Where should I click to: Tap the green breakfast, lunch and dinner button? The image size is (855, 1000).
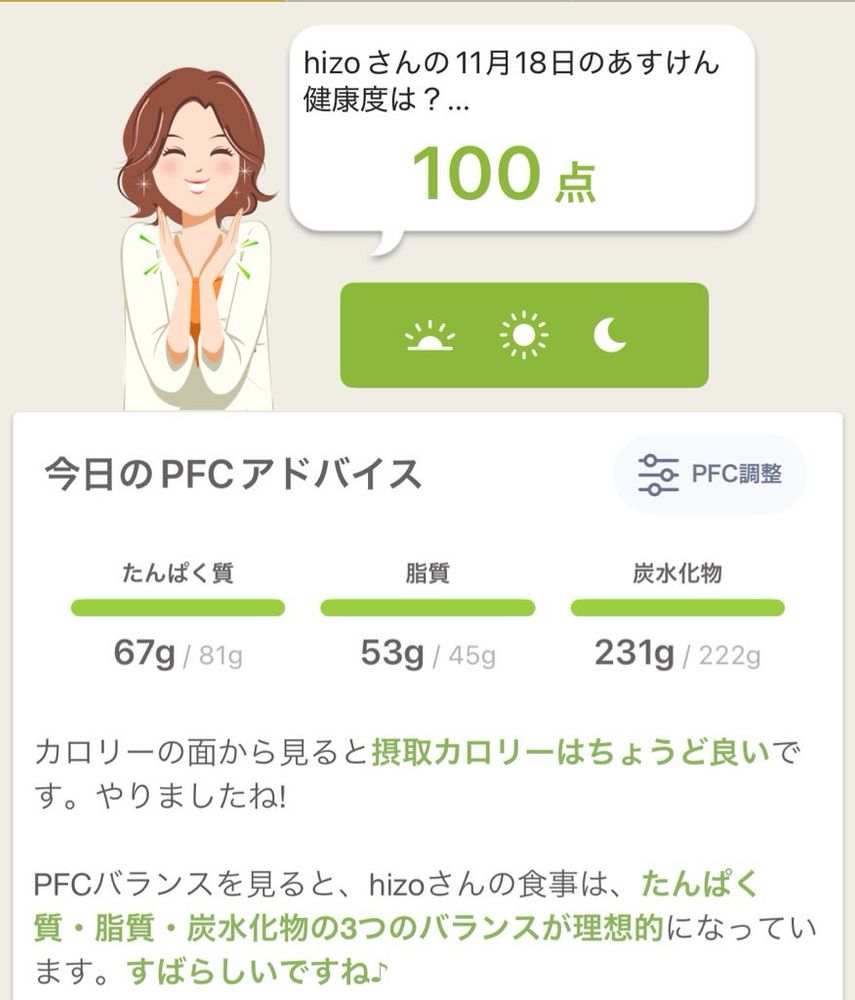coord(524,335)
